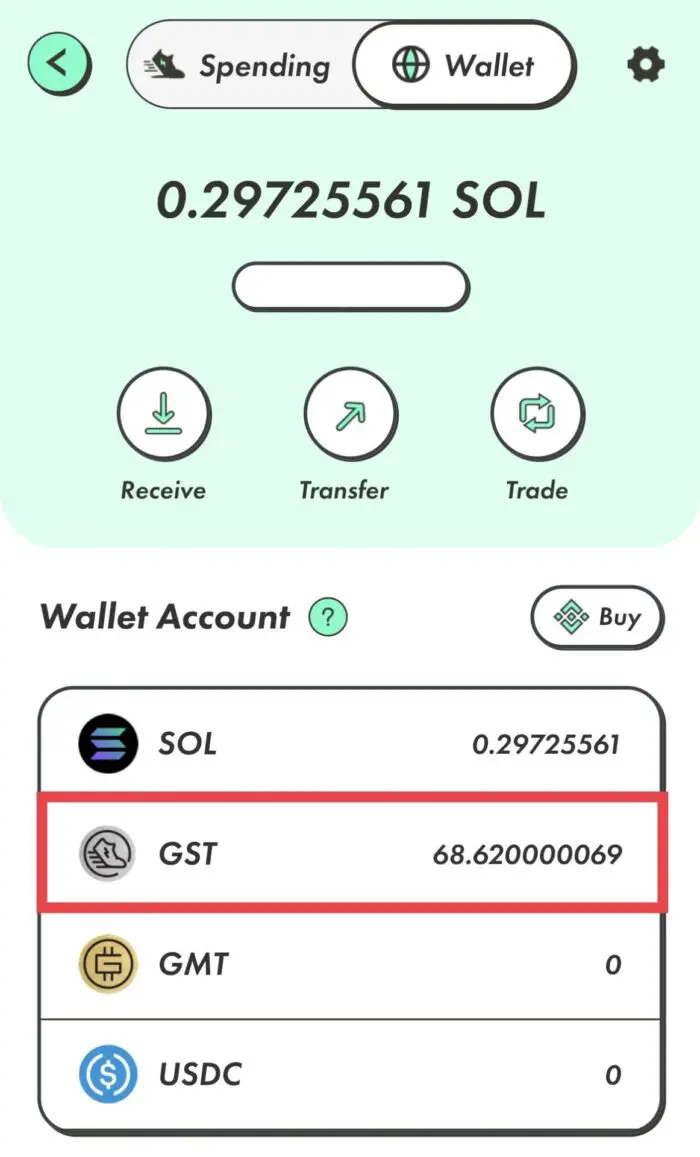Tap the Buy button
700x1157 pixels.
(x=597, y=617)
